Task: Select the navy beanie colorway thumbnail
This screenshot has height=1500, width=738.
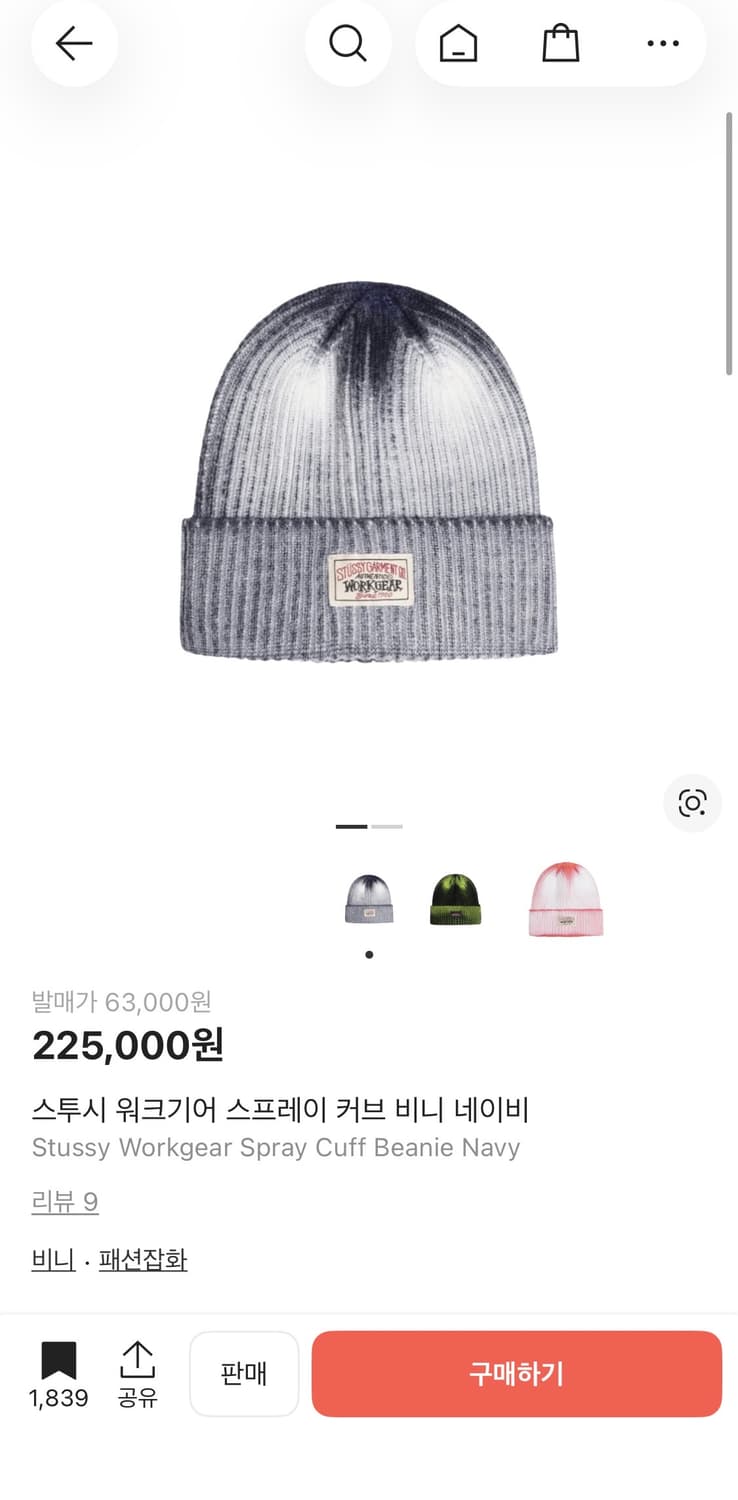Action: (x=369, y=898)
